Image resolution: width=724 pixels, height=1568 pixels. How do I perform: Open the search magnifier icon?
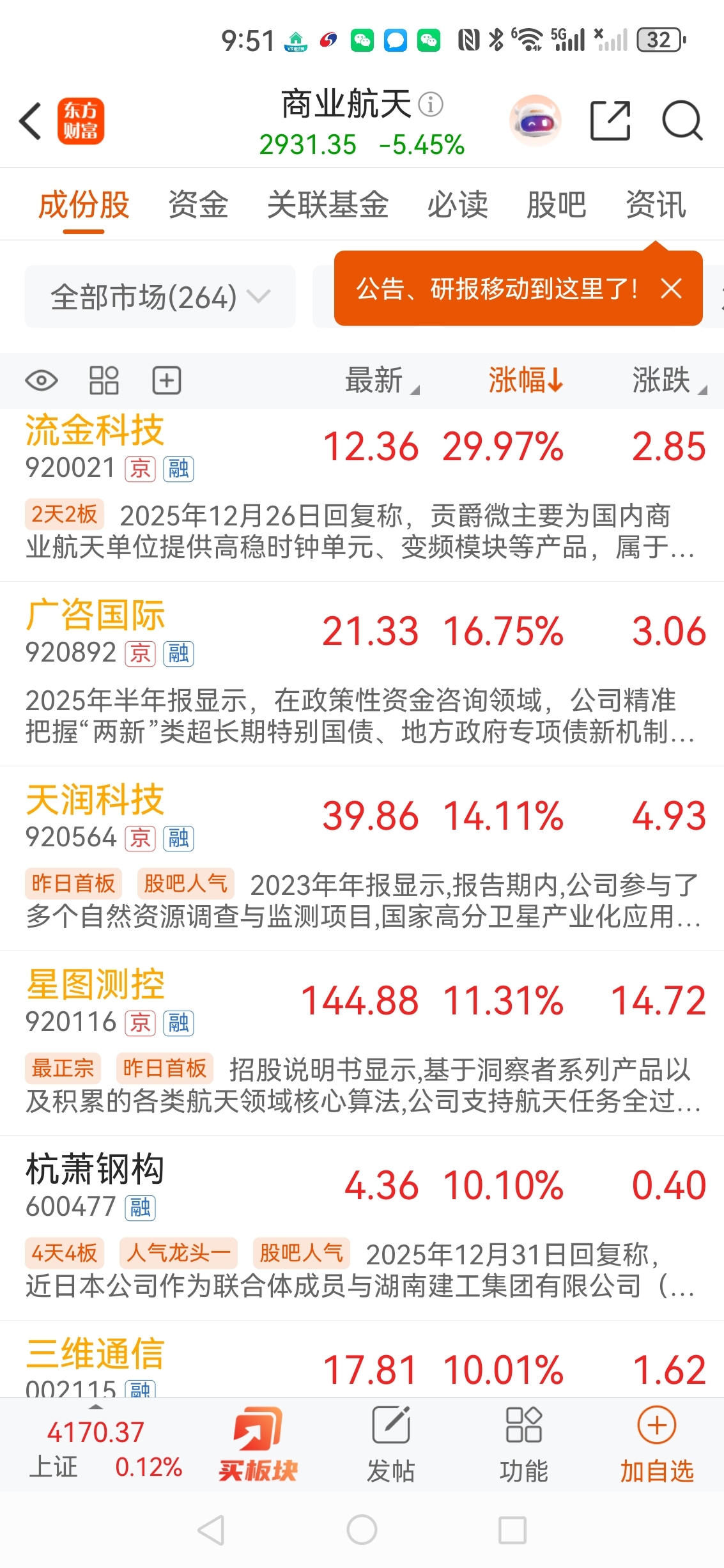[x=682, y=120]
